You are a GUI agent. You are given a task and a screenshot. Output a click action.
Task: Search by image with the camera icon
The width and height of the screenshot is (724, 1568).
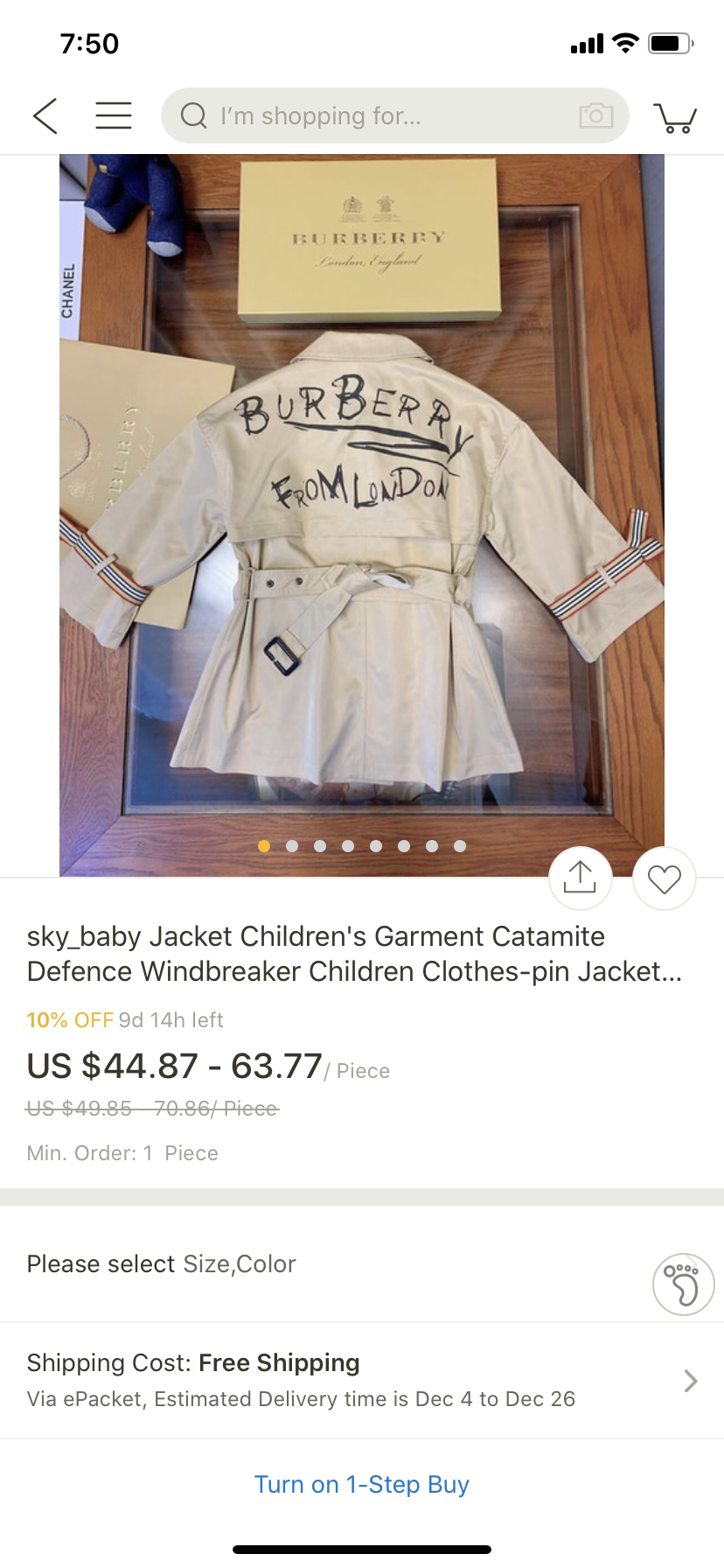[595, 115]
